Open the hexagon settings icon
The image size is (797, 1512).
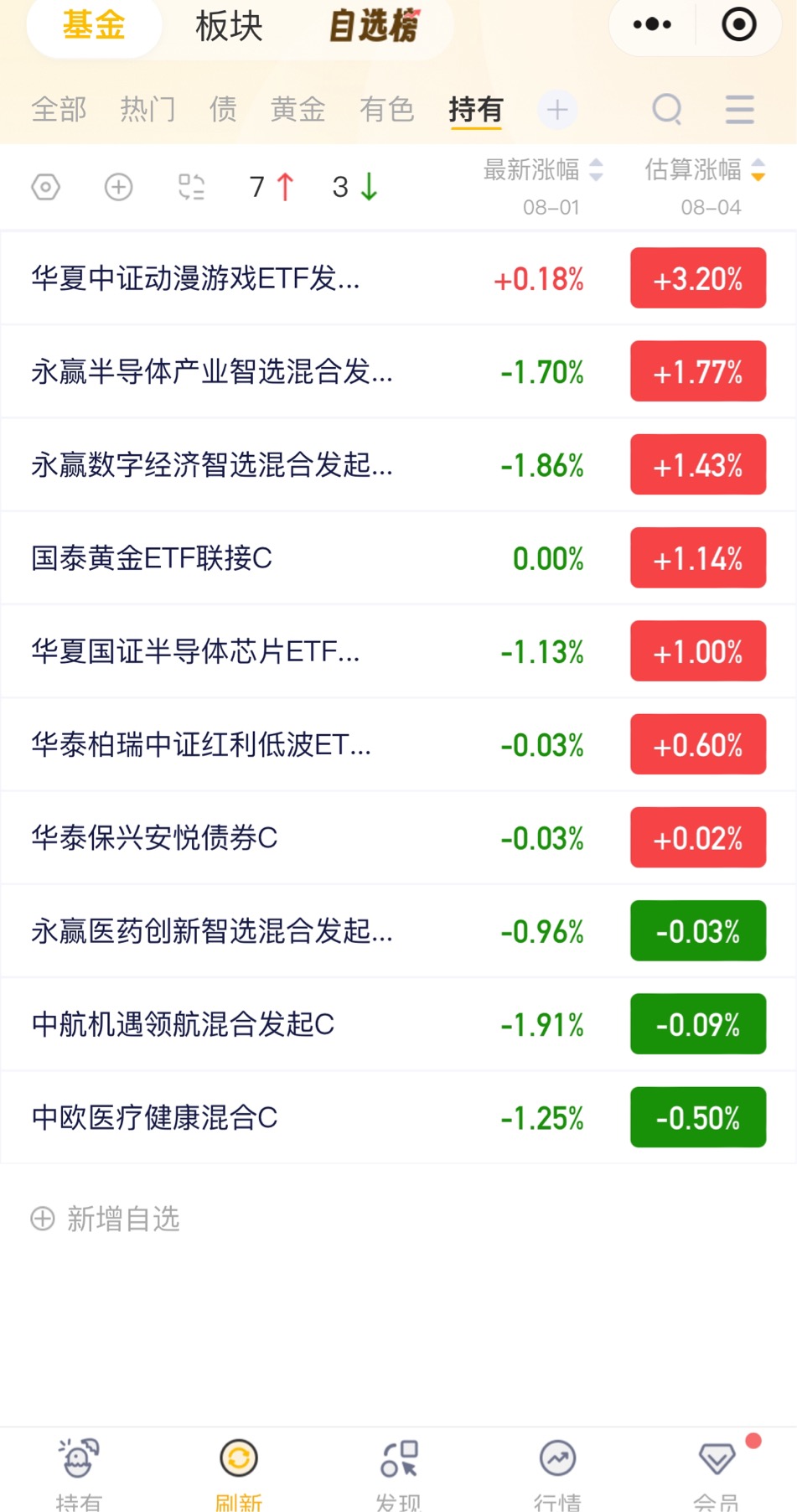coord(46,187)
